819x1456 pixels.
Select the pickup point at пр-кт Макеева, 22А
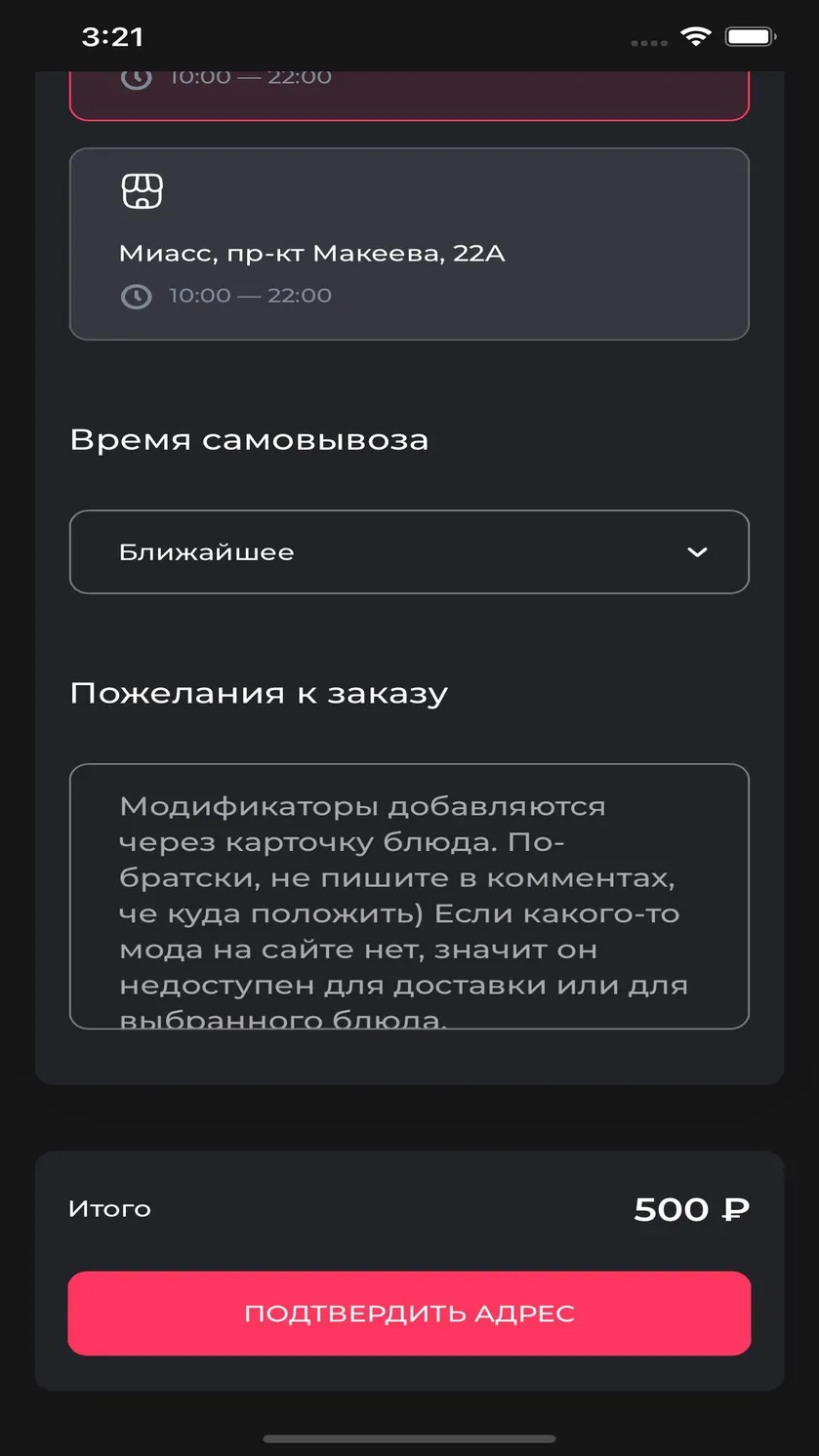click(409, 244)
